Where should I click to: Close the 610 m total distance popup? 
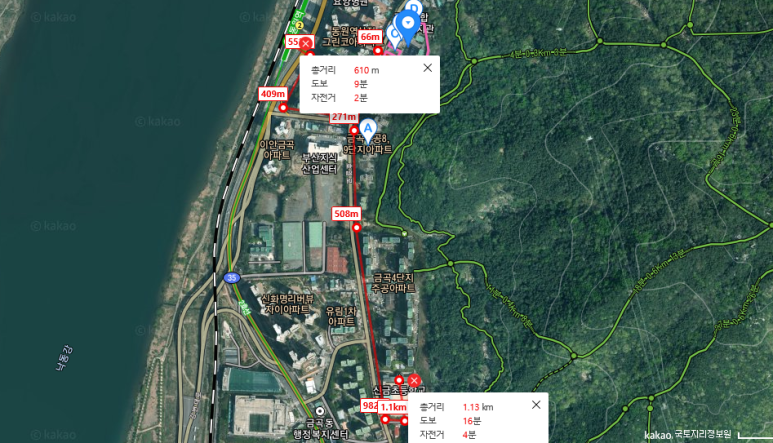(427, 68)
